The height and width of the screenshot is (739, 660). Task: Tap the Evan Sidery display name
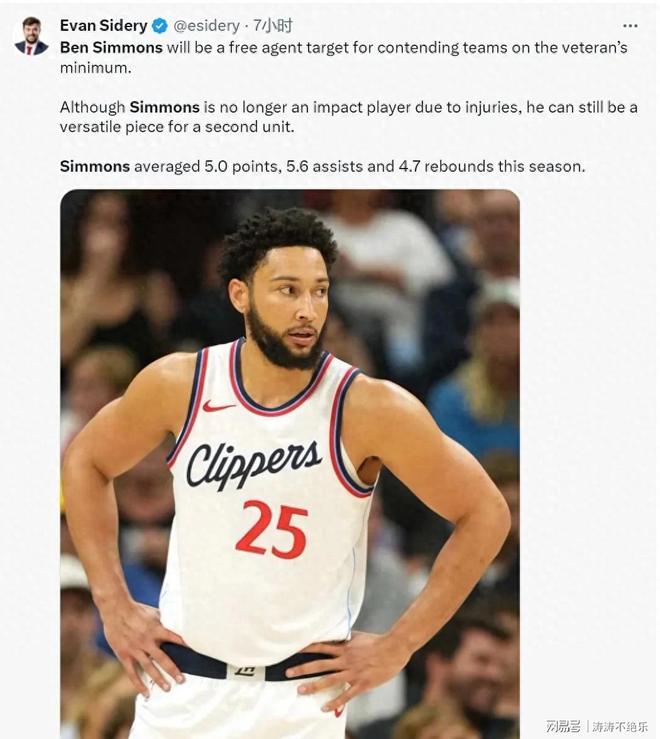103,26
